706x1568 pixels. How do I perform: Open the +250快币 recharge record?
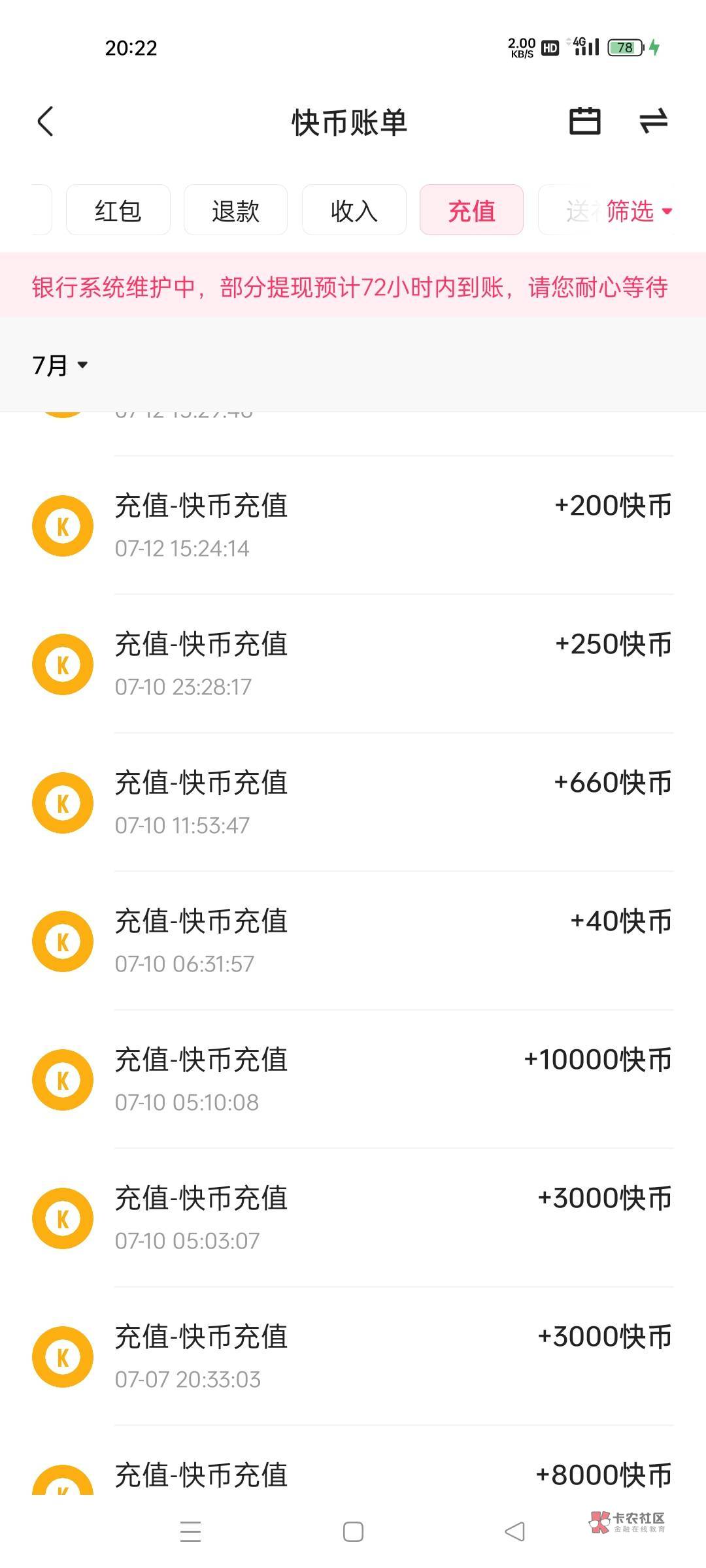coord(353,664)
